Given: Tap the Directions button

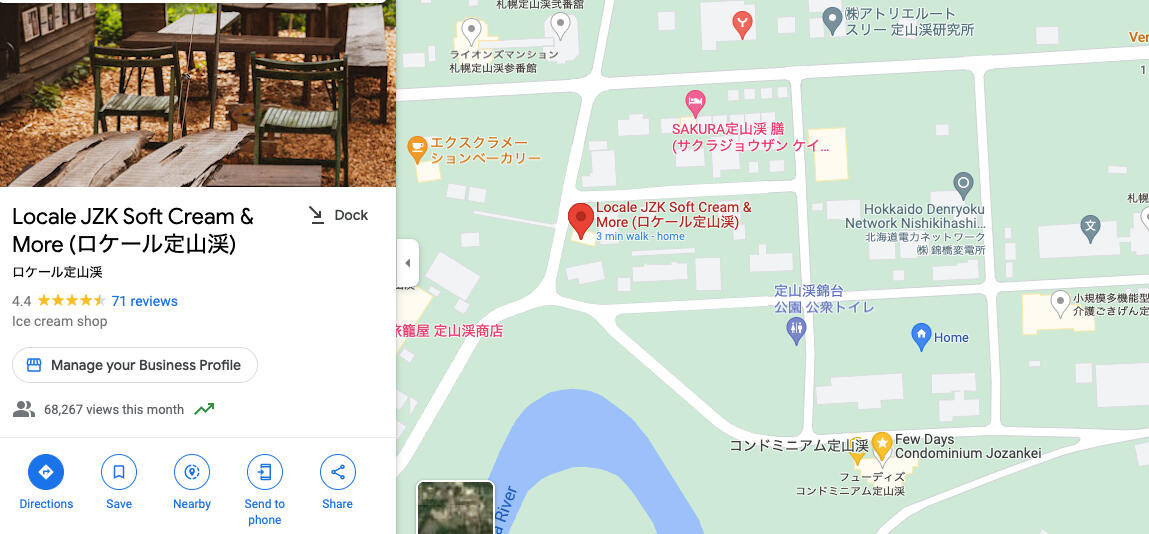Looking at the screenshot, I should coord(46,472).
